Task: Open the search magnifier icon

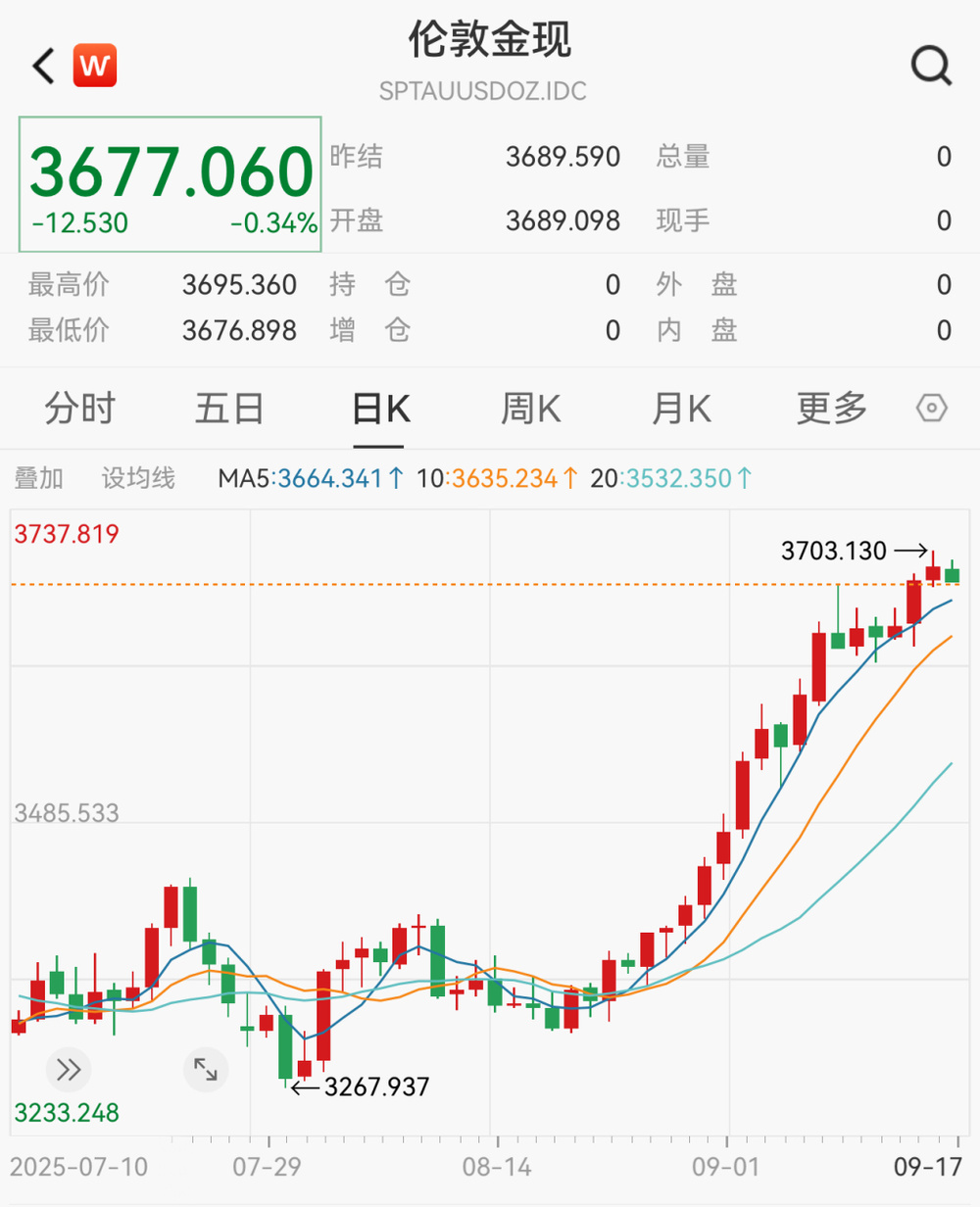Action: [927, 66]
